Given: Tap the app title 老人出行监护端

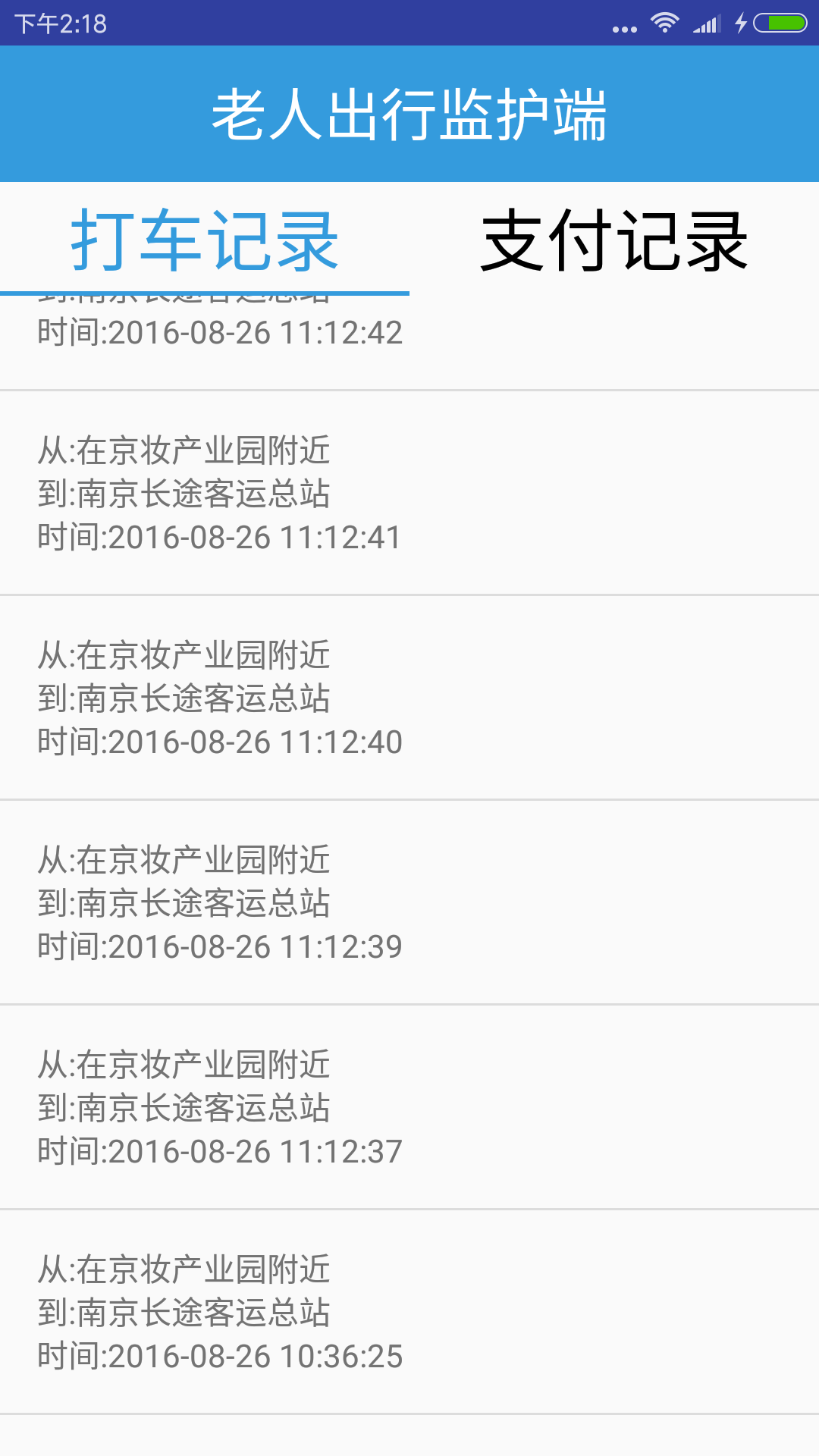Looking at the screenshot, I should tap(409, 112).
